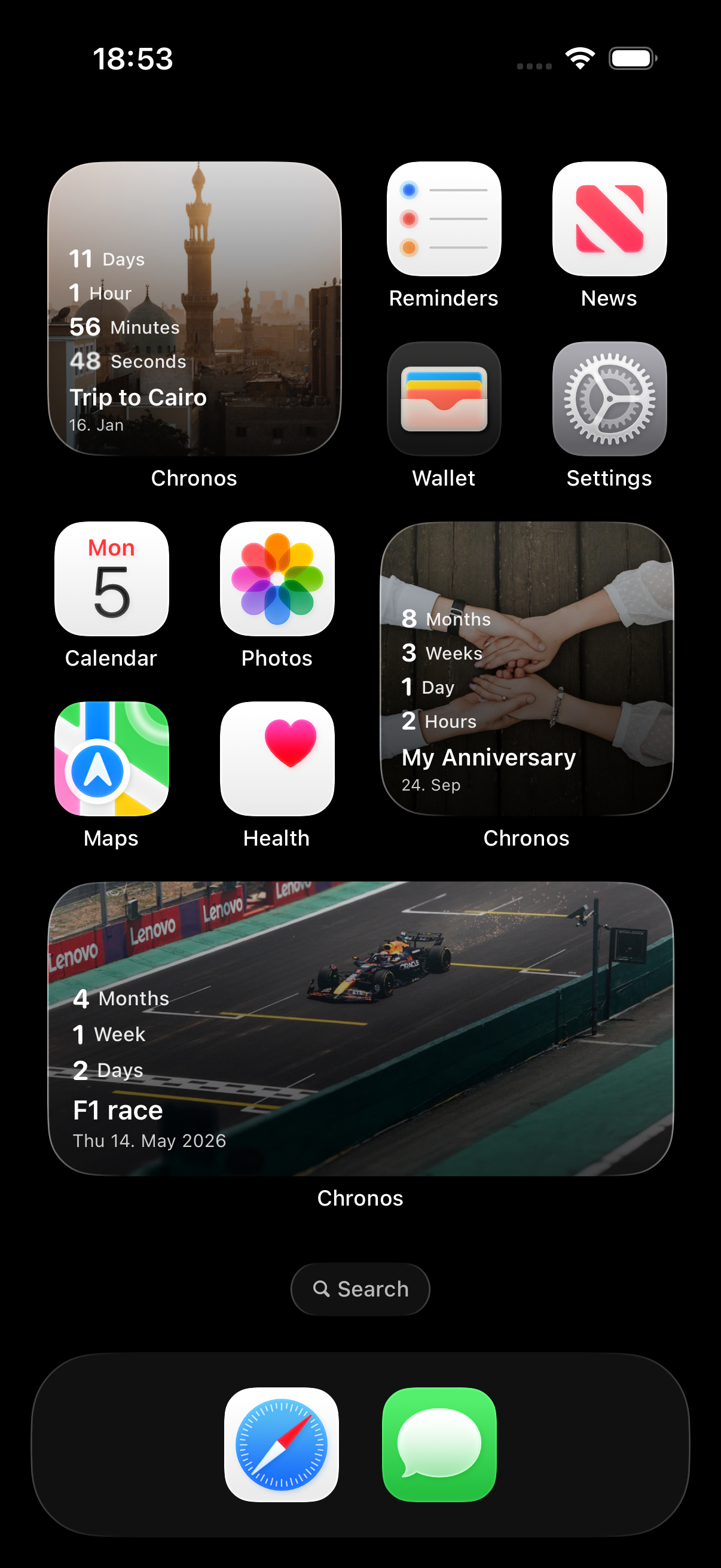Open the My Anniversary countdown widget

pyautogui.click(x=526, y=670)
